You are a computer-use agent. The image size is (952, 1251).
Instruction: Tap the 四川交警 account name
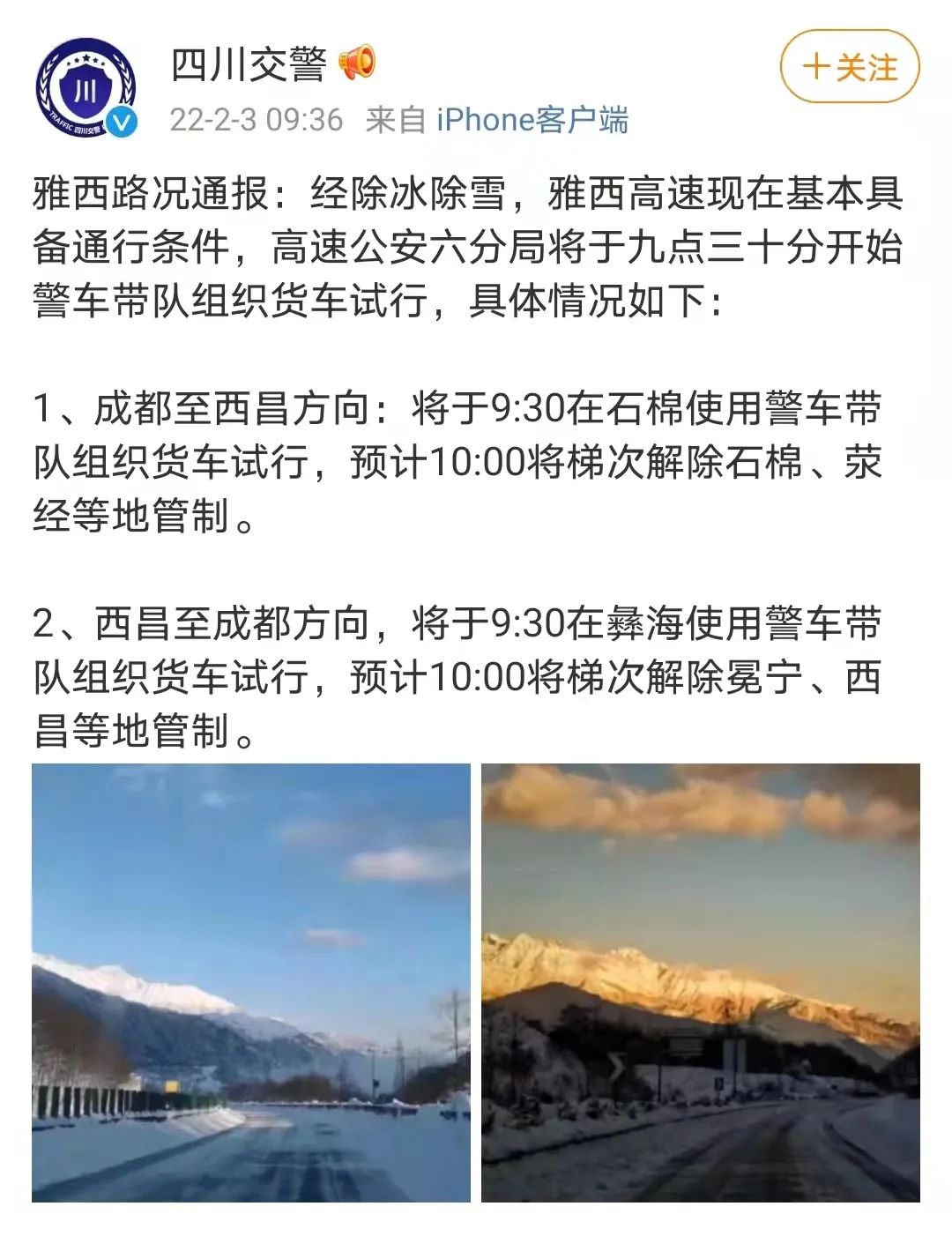click(249, 64)
